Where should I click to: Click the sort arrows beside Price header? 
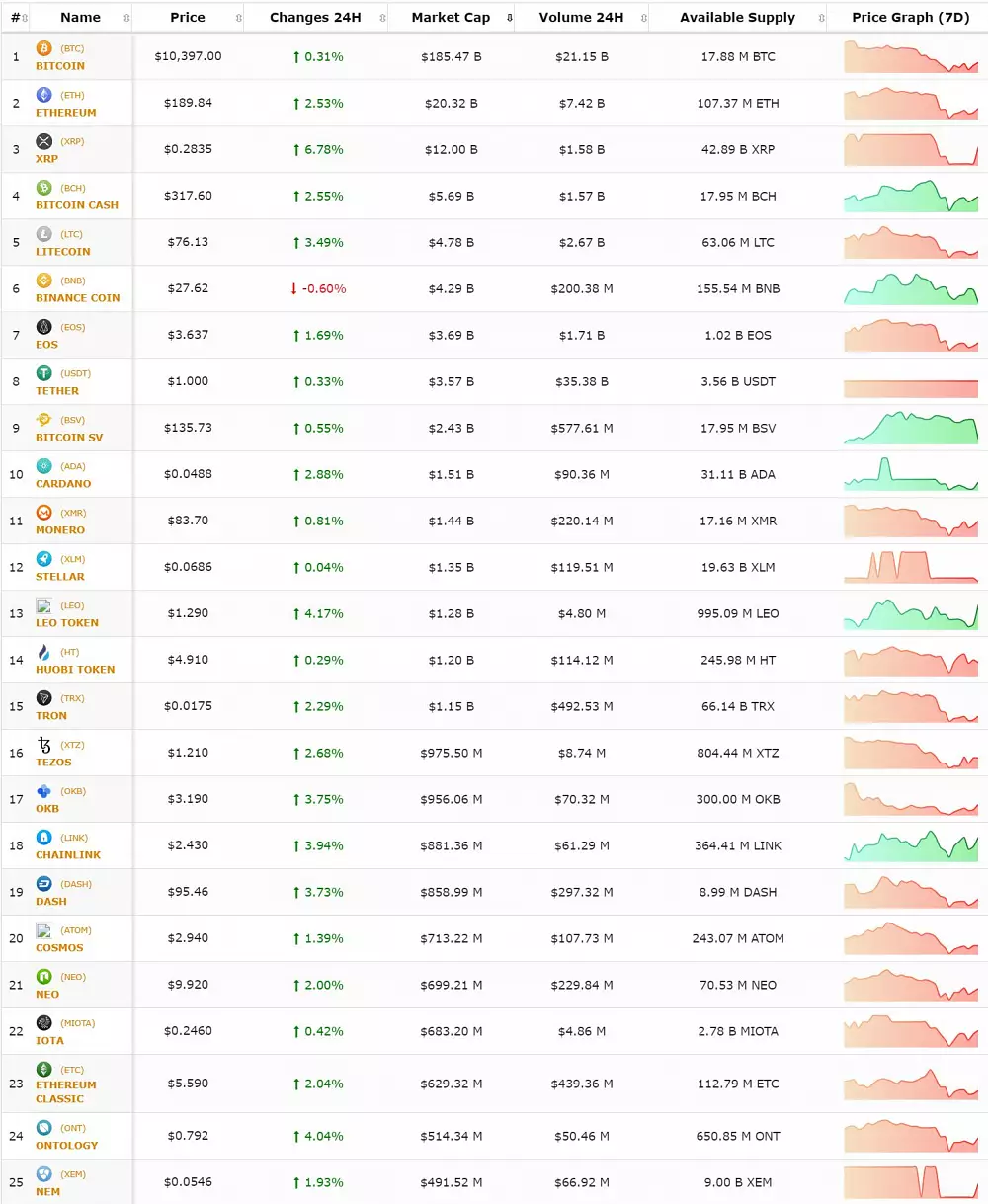tap(237, 17)
